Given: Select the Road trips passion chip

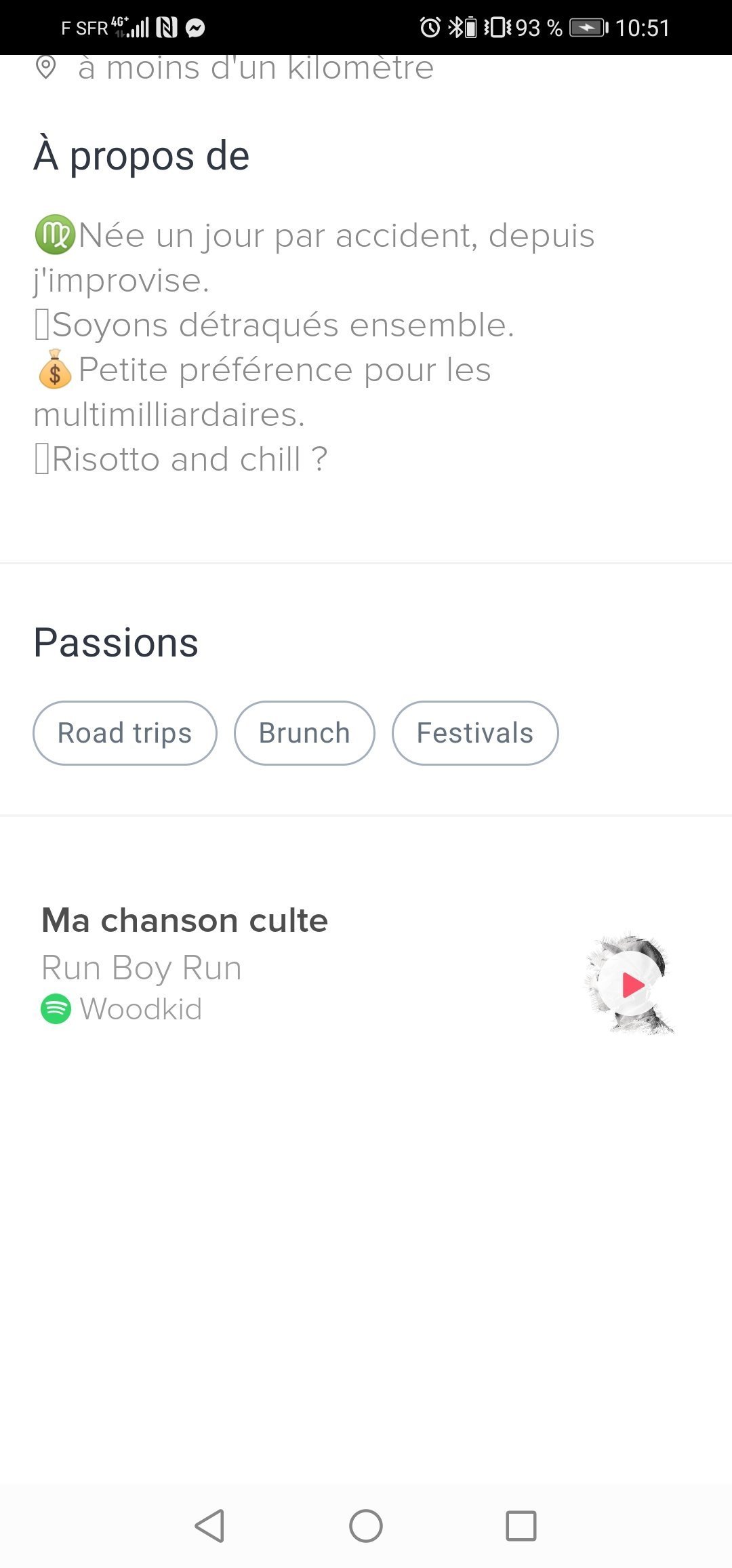Looking at the screenshot, I should (125, 733).
